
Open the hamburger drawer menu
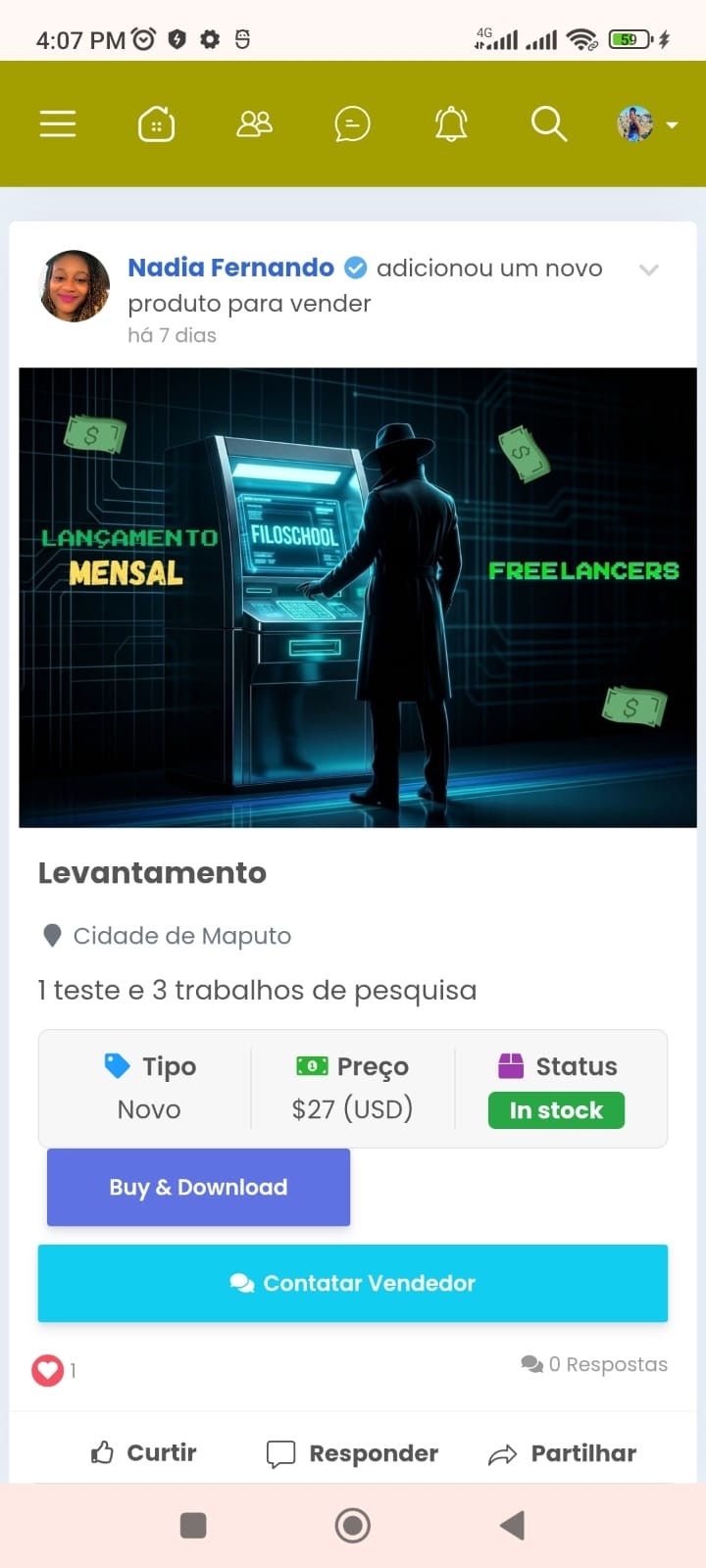[58, 124]
